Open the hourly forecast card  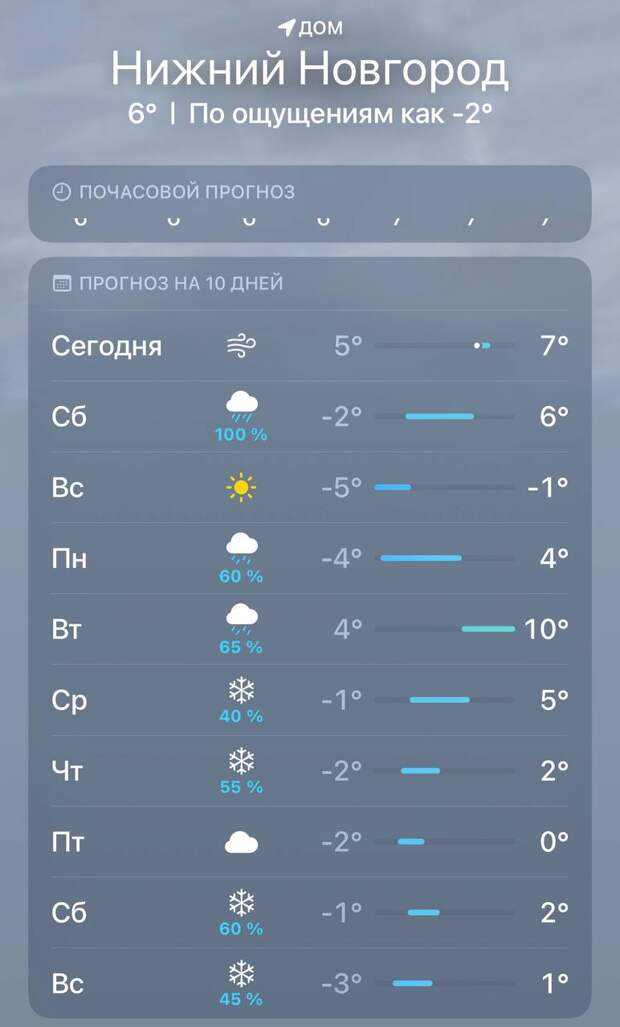(310, 204)
